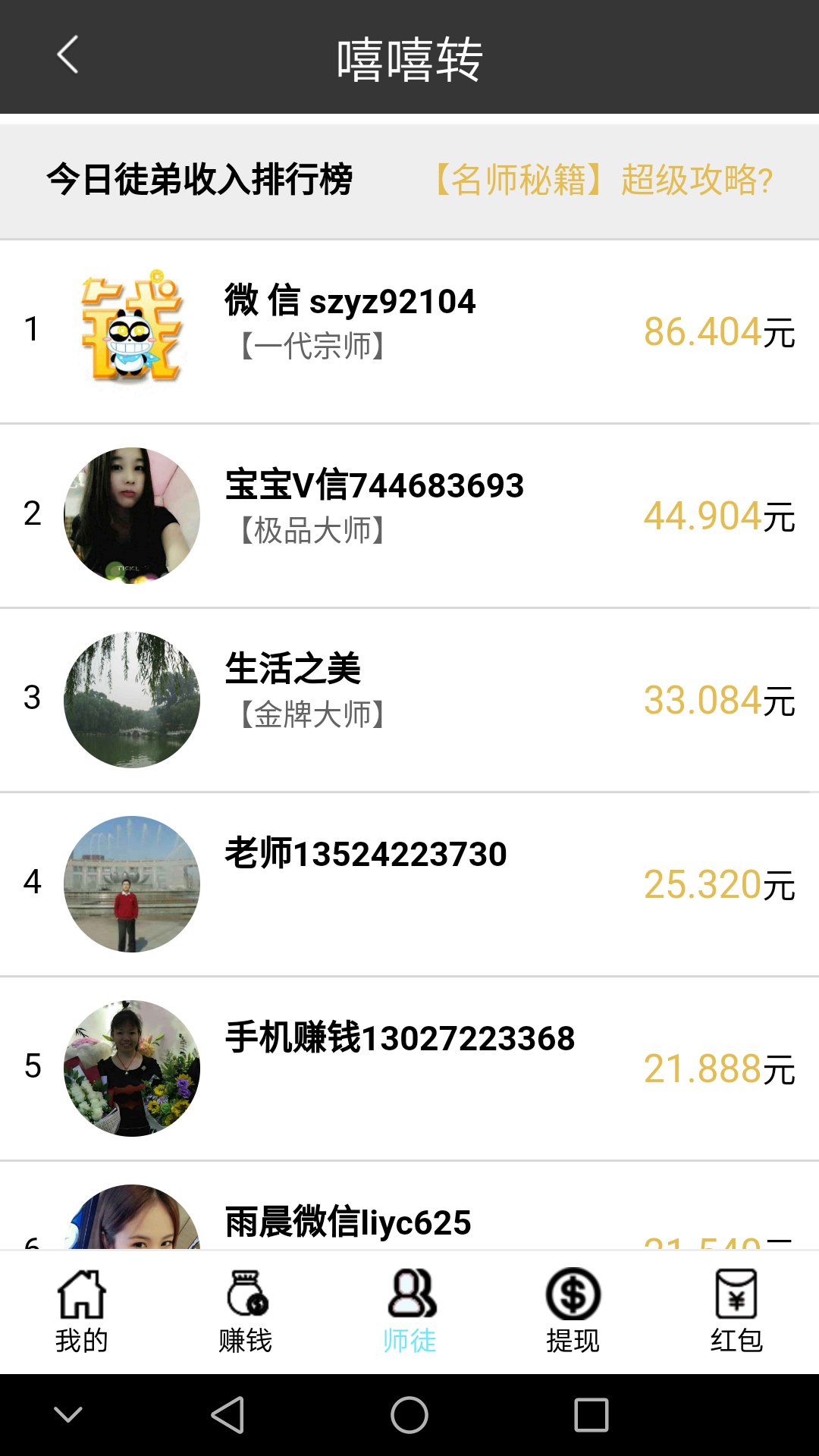Select the 赚钱 money bag icon
The image size is (819, 1456).
tap(245, 1298)
